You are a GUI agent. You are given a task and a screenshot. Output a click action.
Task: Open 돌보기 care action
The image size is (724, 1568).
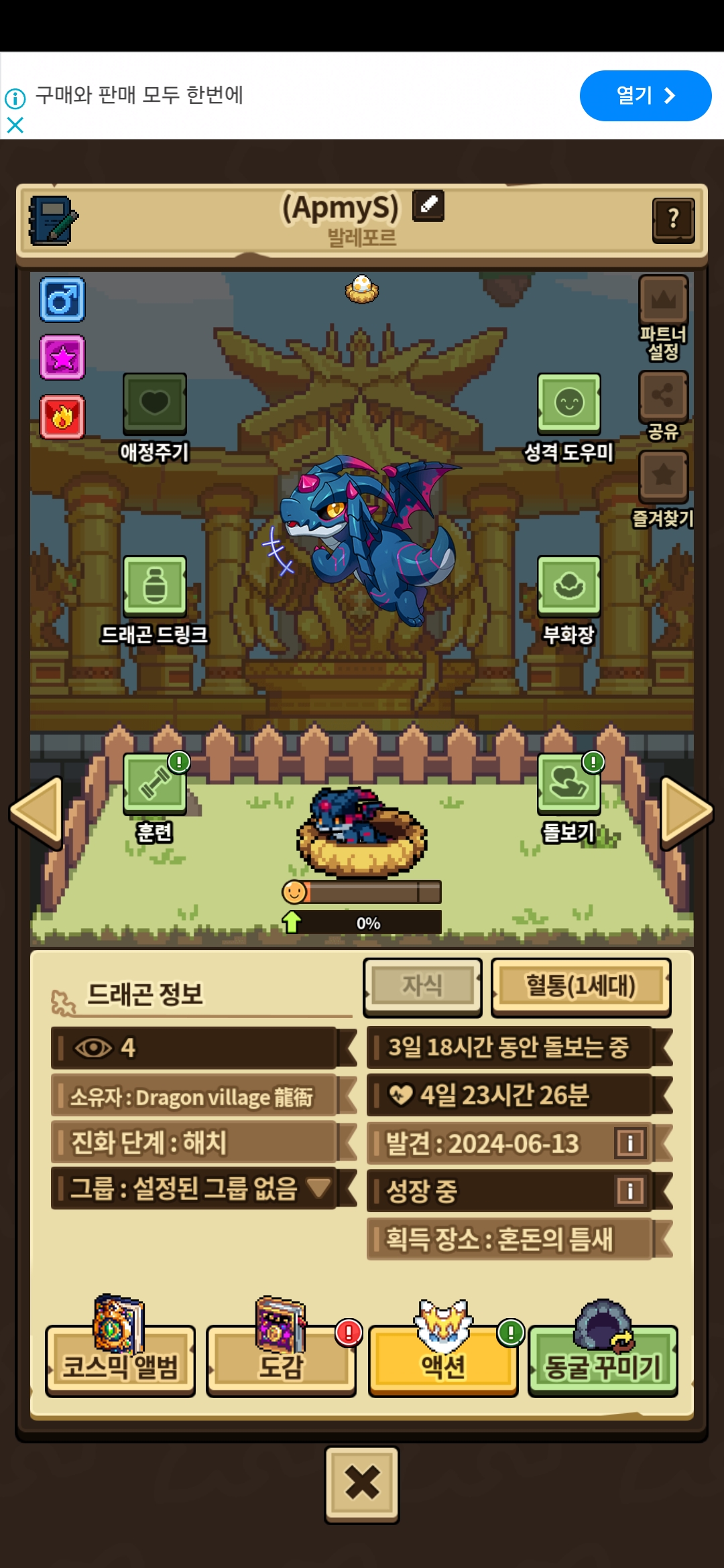[x=568, y=785]
